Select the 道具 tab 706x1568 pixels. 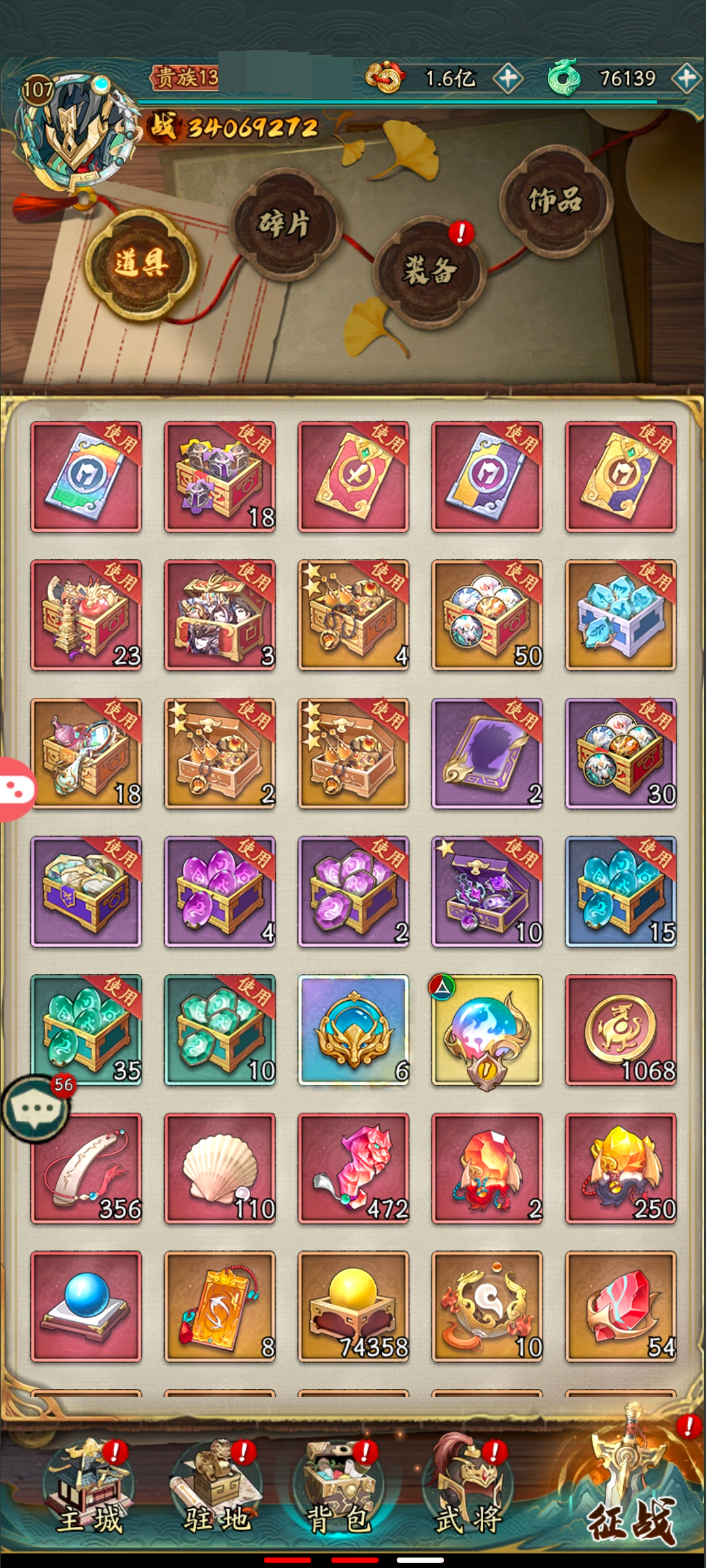(x=141, y=263)
